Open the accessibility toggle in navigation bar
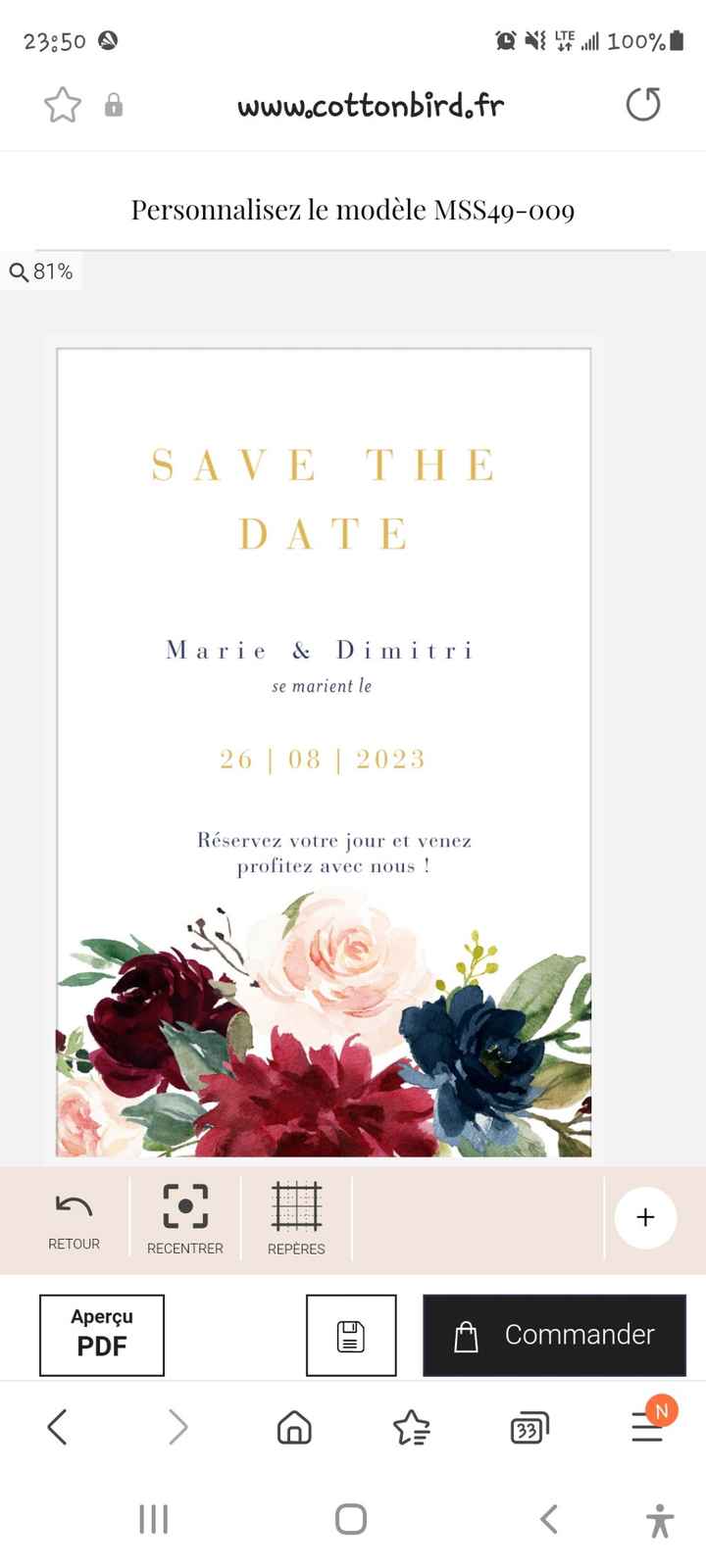Screen dimensions: 706x1568 (659, 1519)
